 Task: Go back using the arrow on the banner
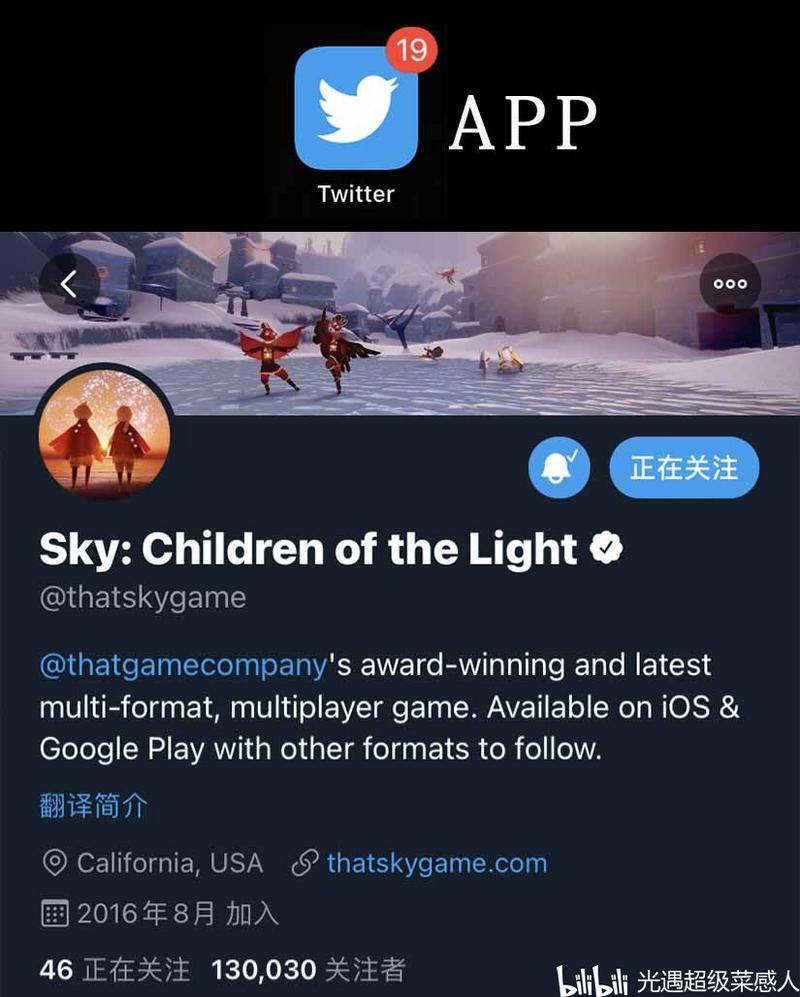pyautogui.click(x=68, y=284)
